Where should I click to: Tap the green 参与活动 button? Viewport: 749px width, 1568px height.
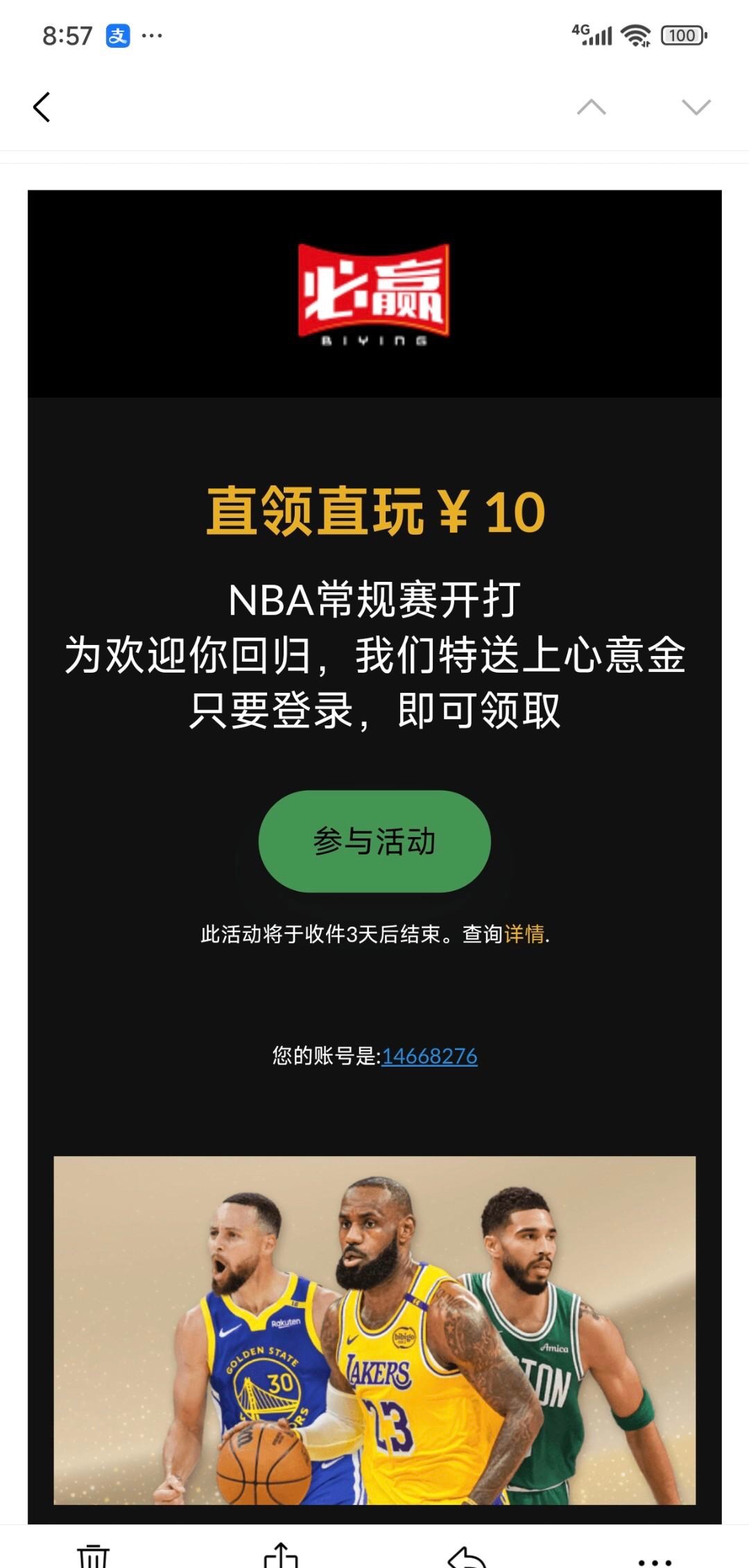tap(374, 841)
